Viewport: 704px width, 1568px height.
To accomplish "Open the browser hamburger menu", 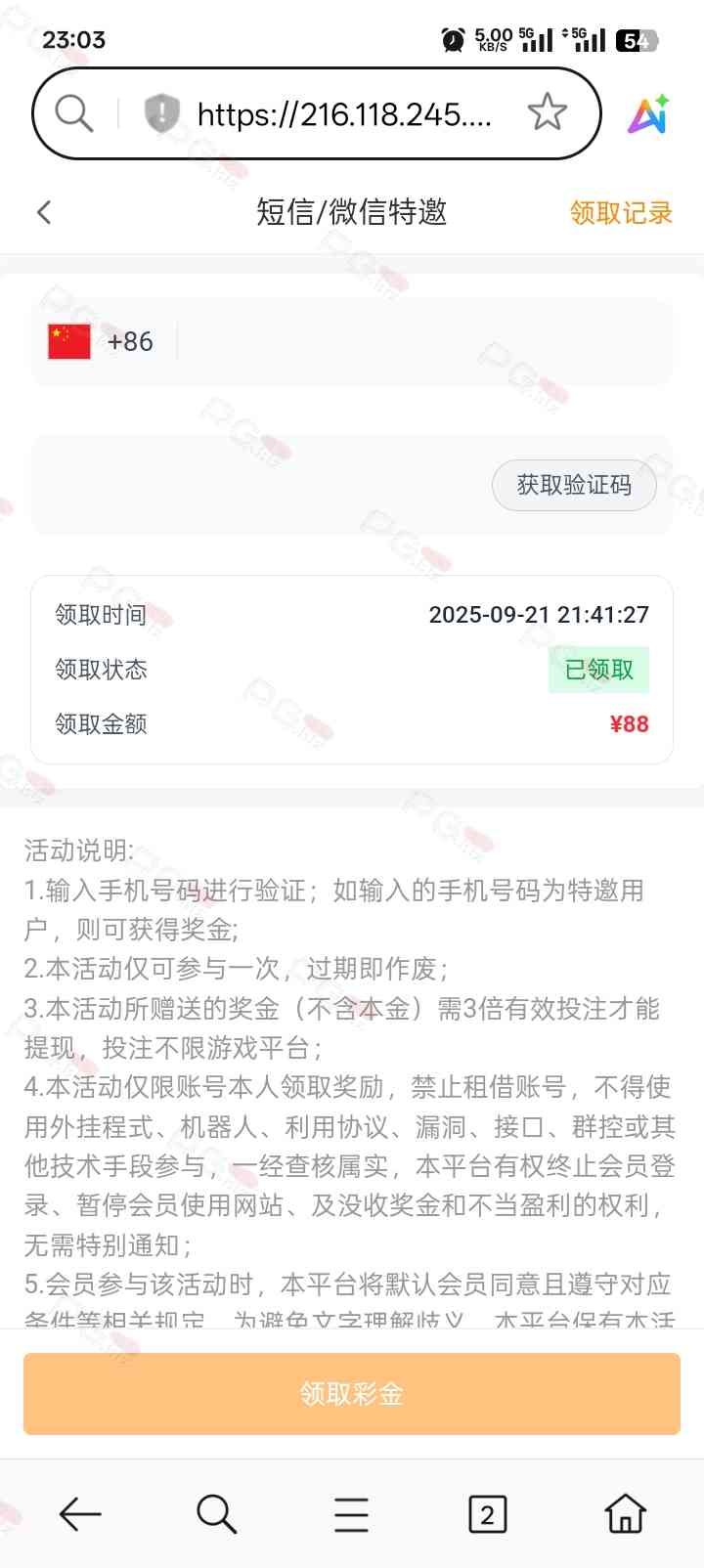I will coord(351,1514).
